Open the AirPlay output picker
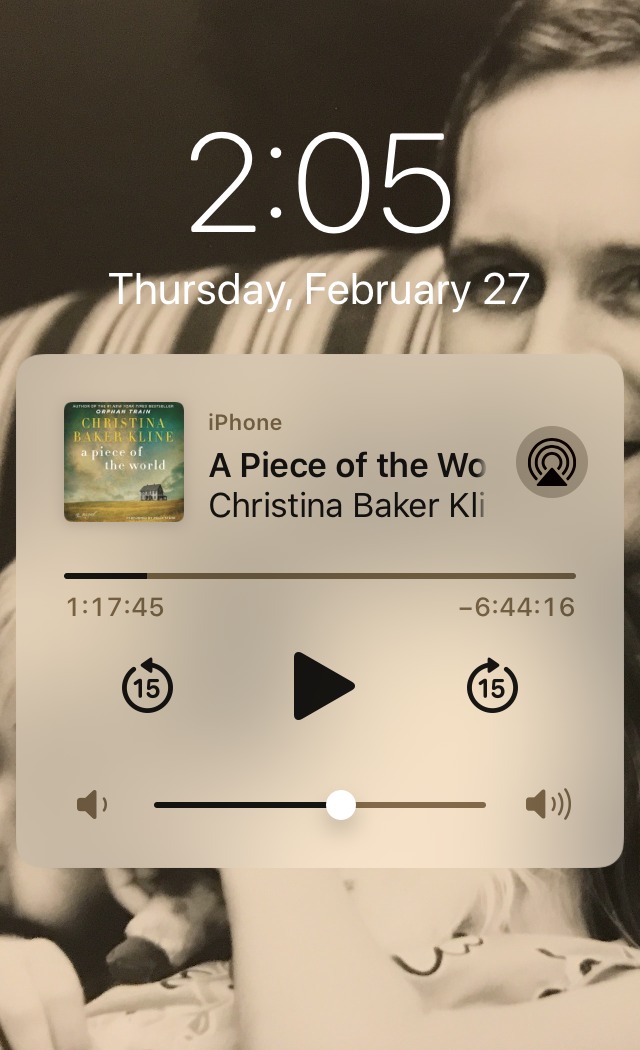640x1050 pixels. [x=551, y=462]
